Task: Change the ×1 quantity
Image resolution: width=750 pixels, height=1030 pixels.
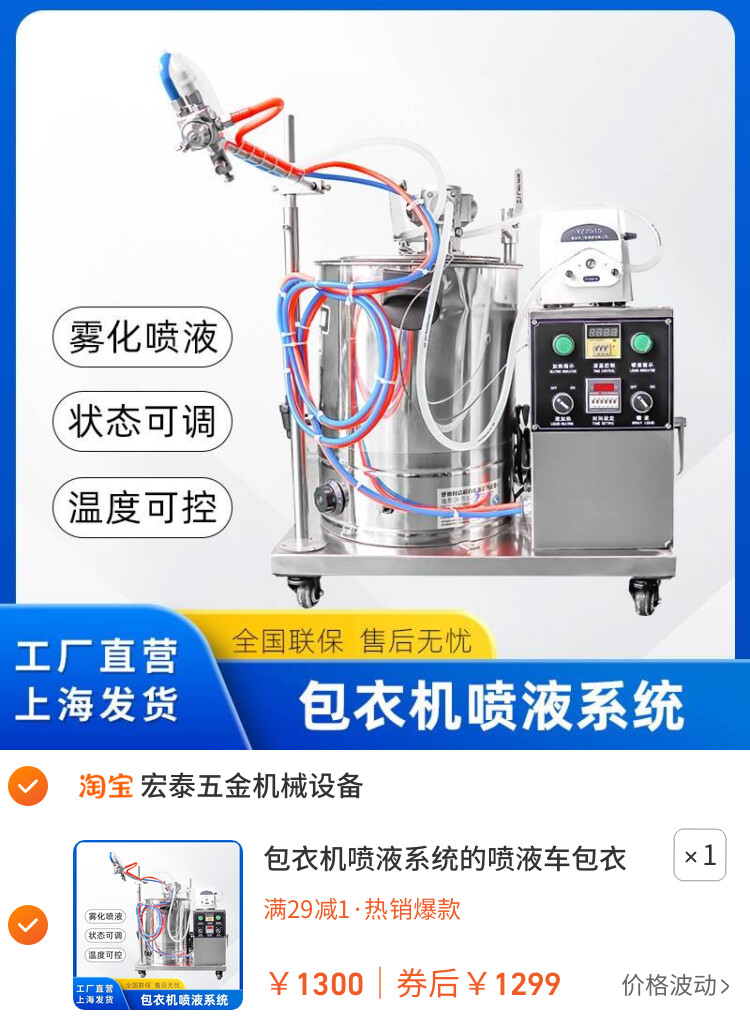Action: click(x=699, y=855)
